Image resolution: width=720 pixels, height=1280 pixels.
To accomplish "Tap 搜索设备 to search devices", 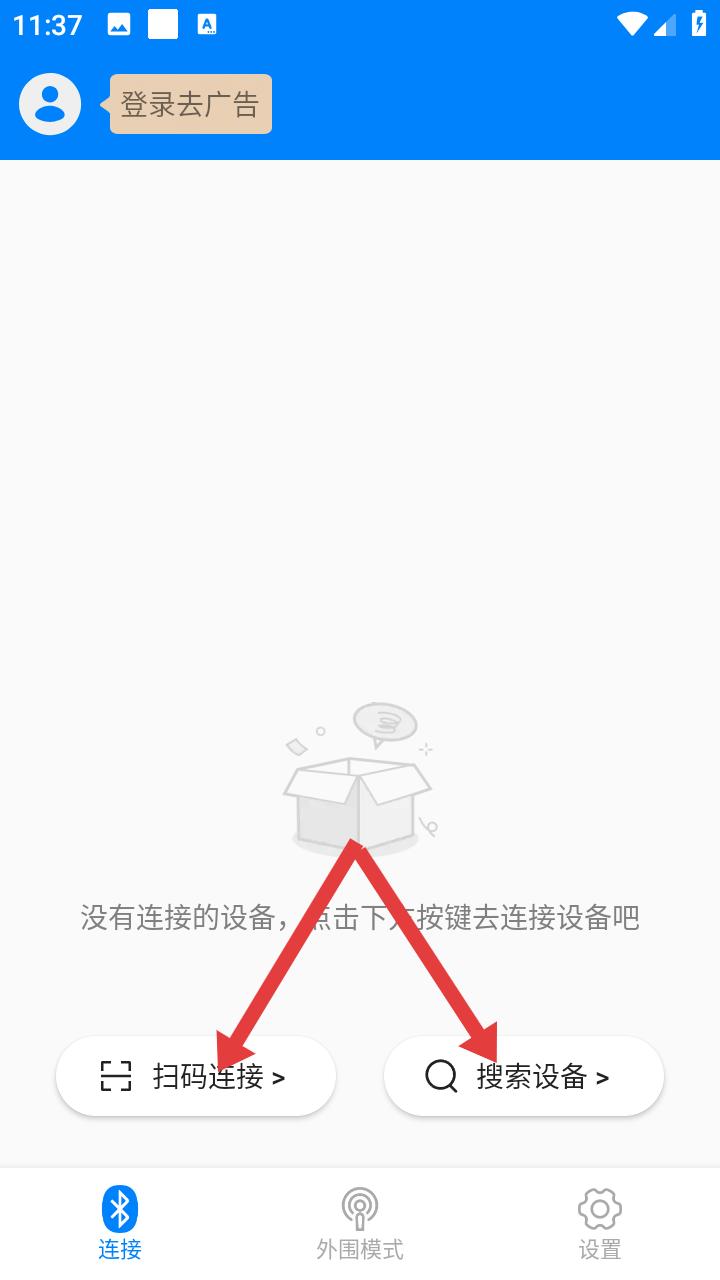I will tap(524, 1076).
